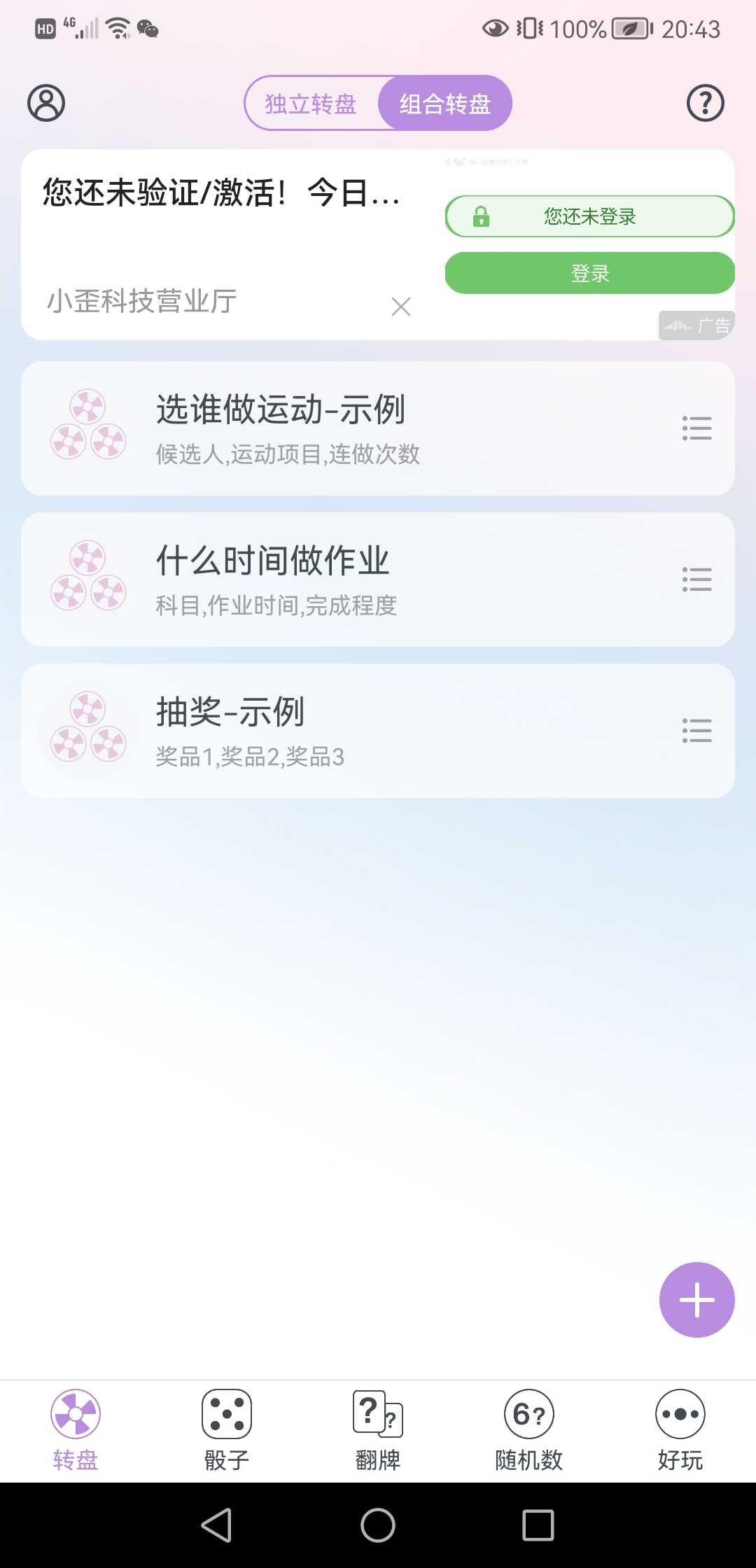The width and height of the screenshot is (756, 1568).
Task: Select the 组合转盘 tab
Action: pyautogui.click(x=445, y=104)
